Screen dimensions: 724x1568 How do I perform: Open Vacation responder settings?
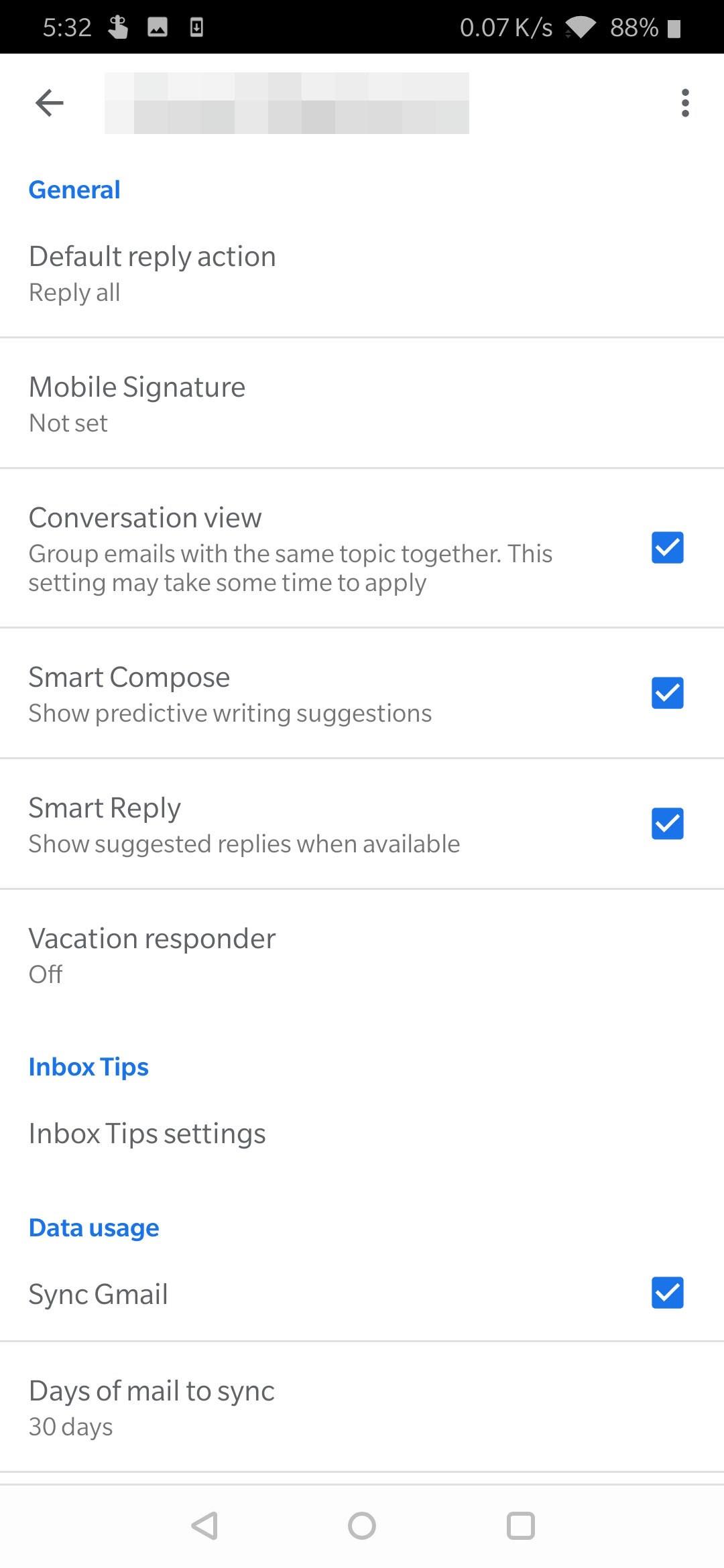(x=152, y=955)
